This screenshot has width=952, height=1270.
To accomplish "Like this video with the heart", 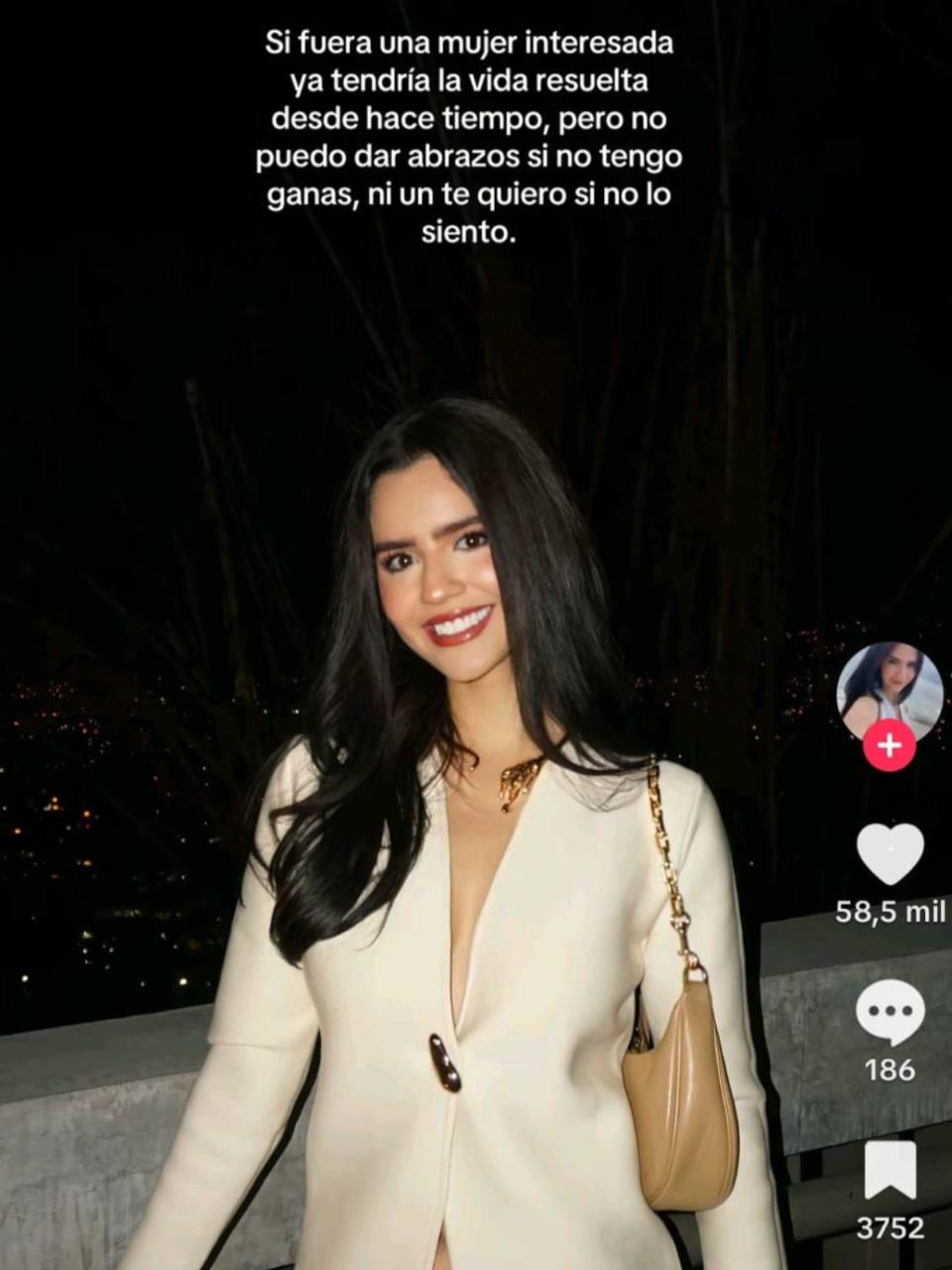I will (890, 854).
